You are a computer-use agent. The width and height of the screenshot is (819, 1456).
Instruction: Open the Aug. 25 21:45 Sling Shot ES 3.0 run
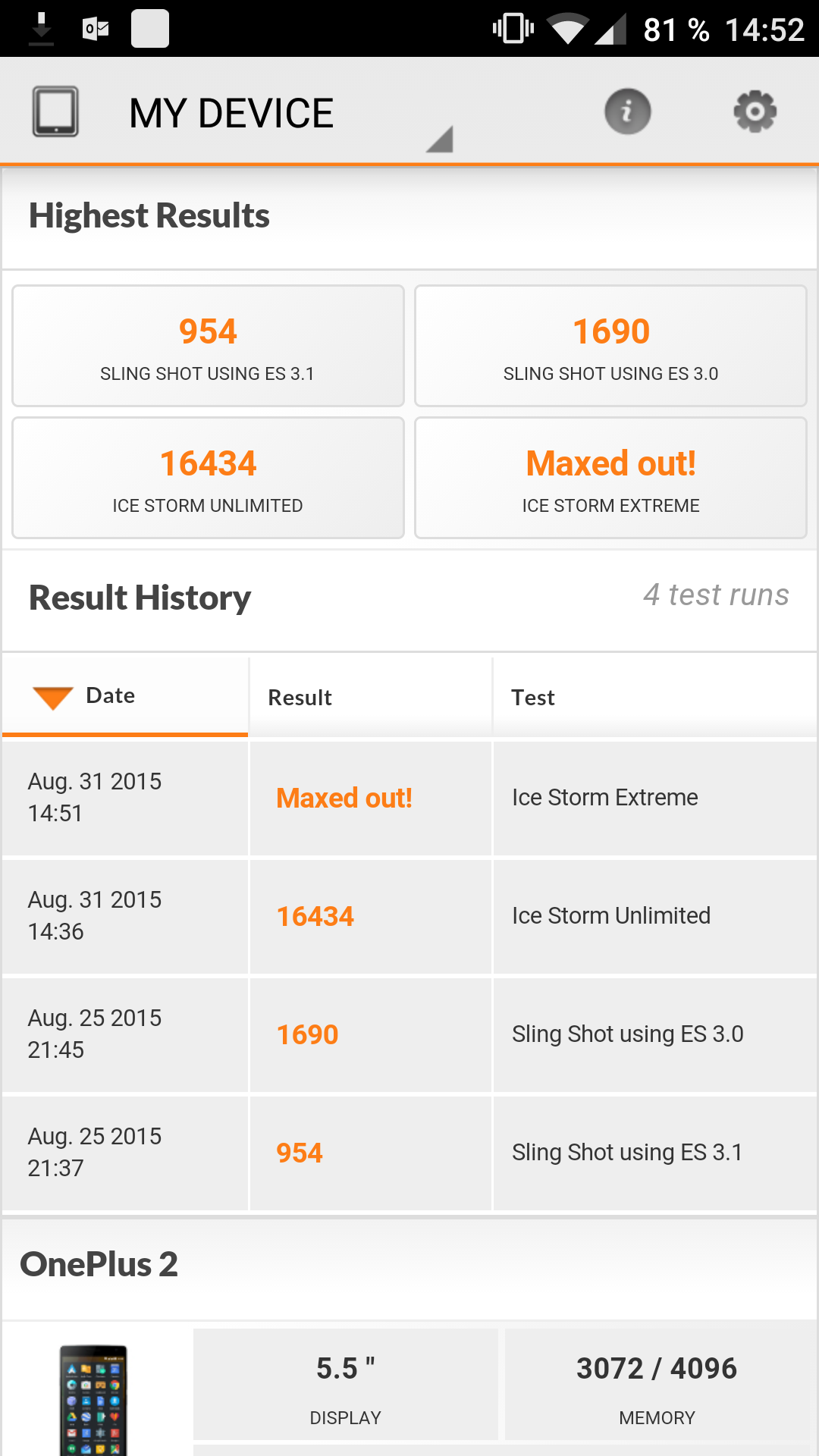click(x=409, y=1034)
